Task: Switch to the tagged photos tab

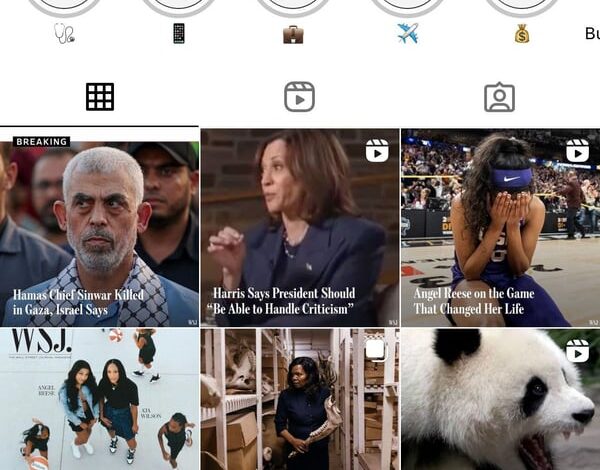Action: coord(499,97)
